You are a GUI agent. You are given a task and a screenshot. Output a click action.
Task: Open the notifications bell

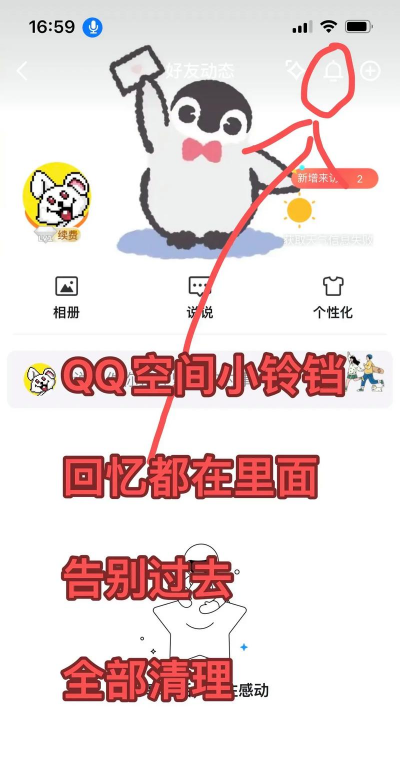(333, 71)
